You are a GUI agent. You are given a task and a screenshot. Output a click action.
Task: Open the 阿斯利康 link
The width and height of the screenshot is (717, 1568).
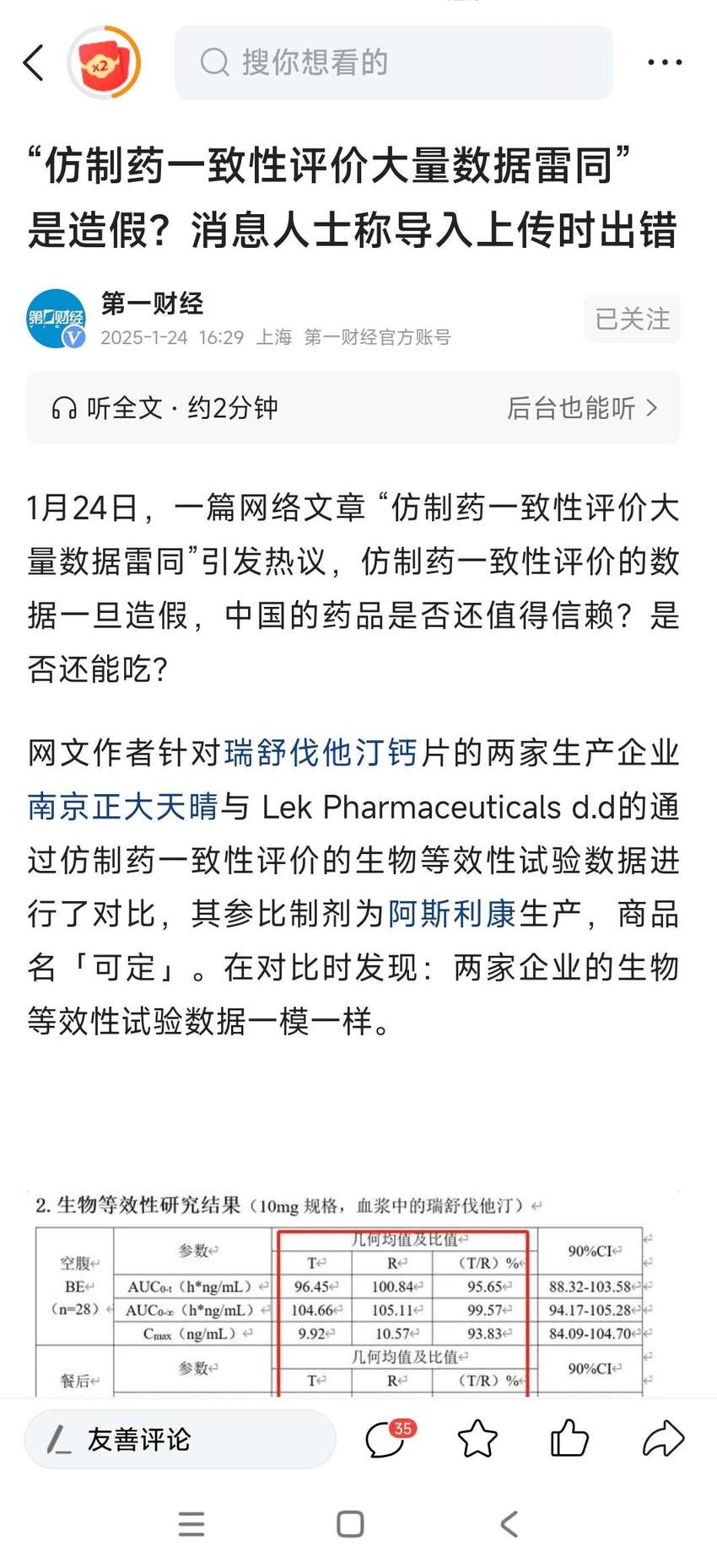451,914
